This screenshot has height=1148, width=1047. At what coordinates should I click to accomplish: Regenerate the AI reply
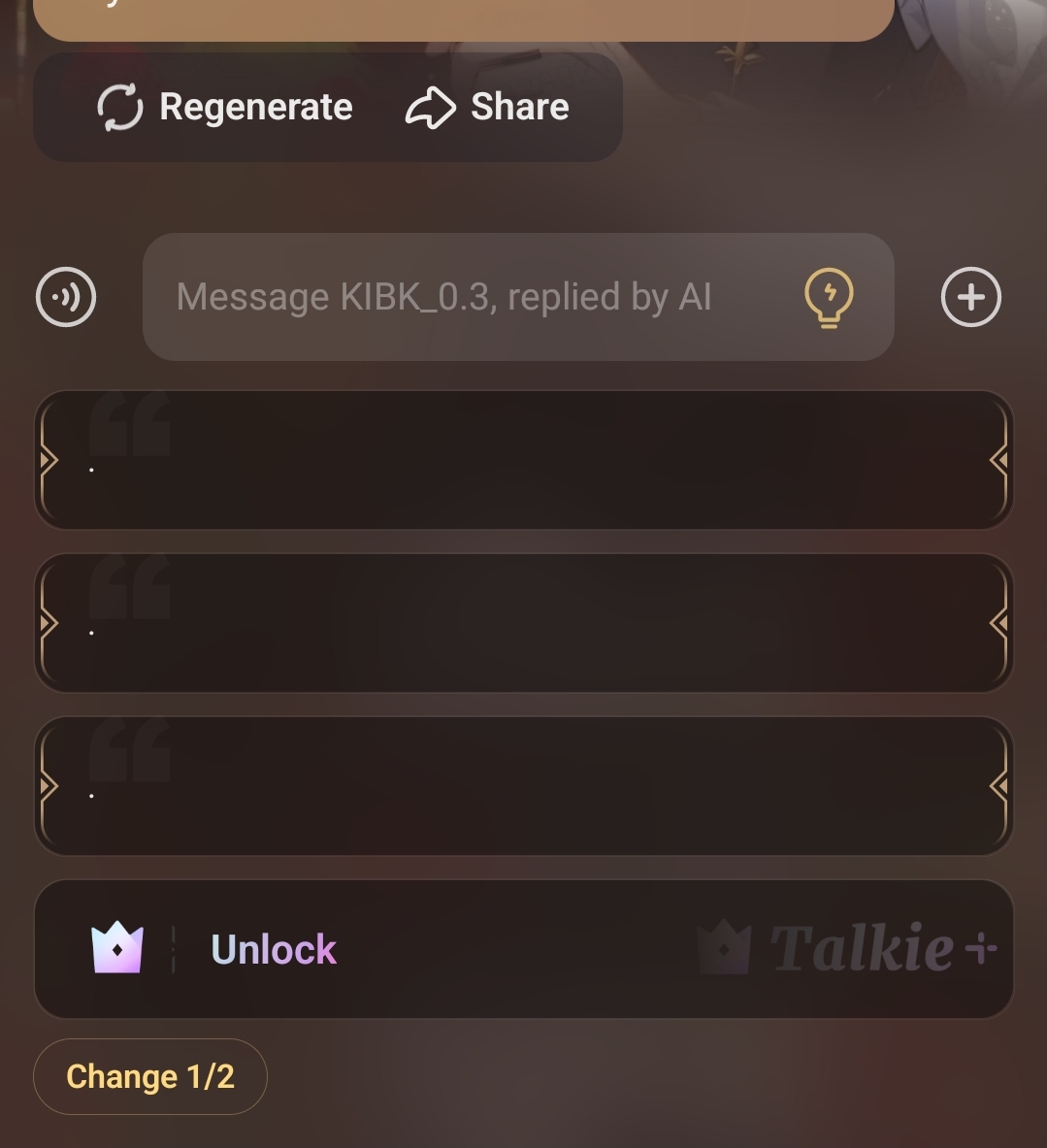[225, 107]
